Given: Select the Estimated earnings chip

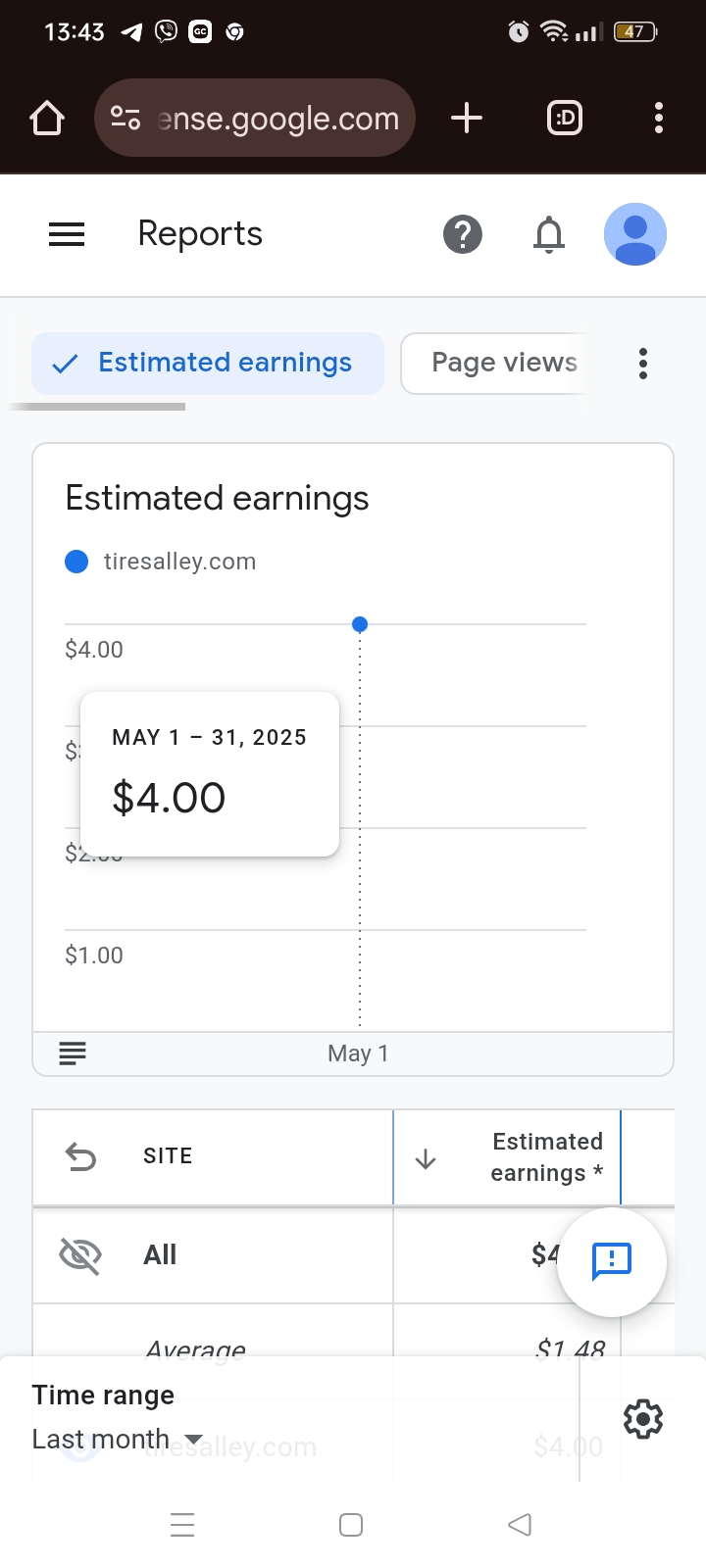Looking at the screenshot, I should coord(208,364).
